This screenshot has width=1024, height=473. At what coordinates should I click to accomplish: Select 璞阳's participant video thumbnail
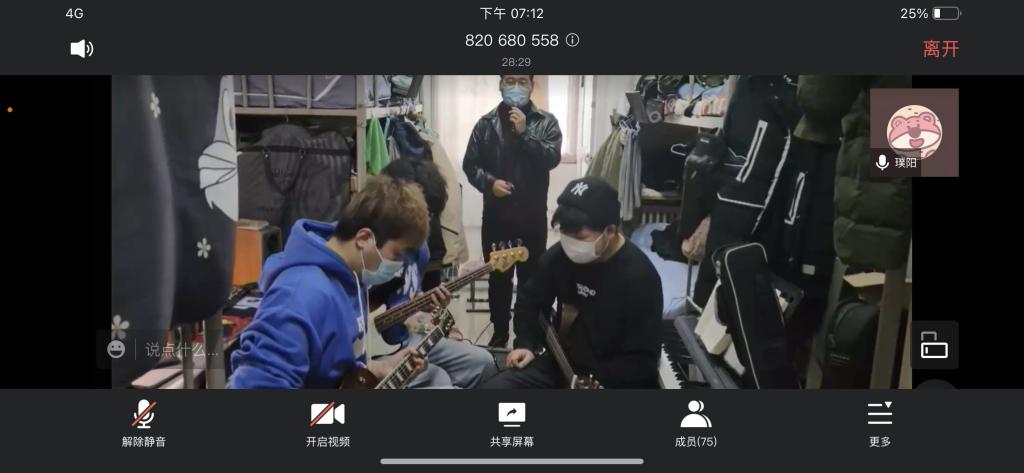coord(914,132)
